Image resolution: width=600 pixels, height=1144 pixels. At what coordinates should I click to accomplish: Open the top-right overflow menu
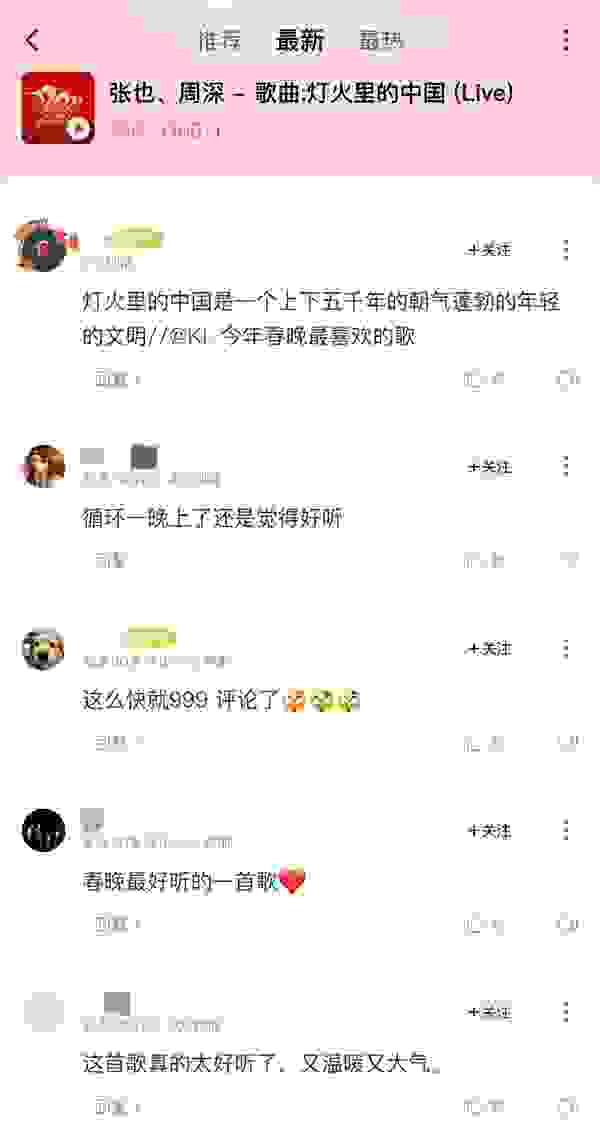(566, 40)
